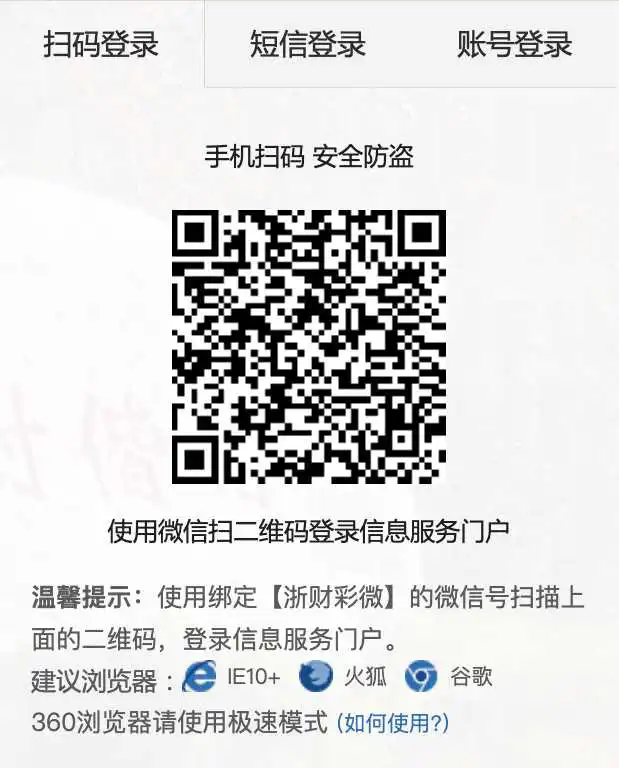Switch to the 扫码登录 tab

pyautogui.click(x=101, y=44)
